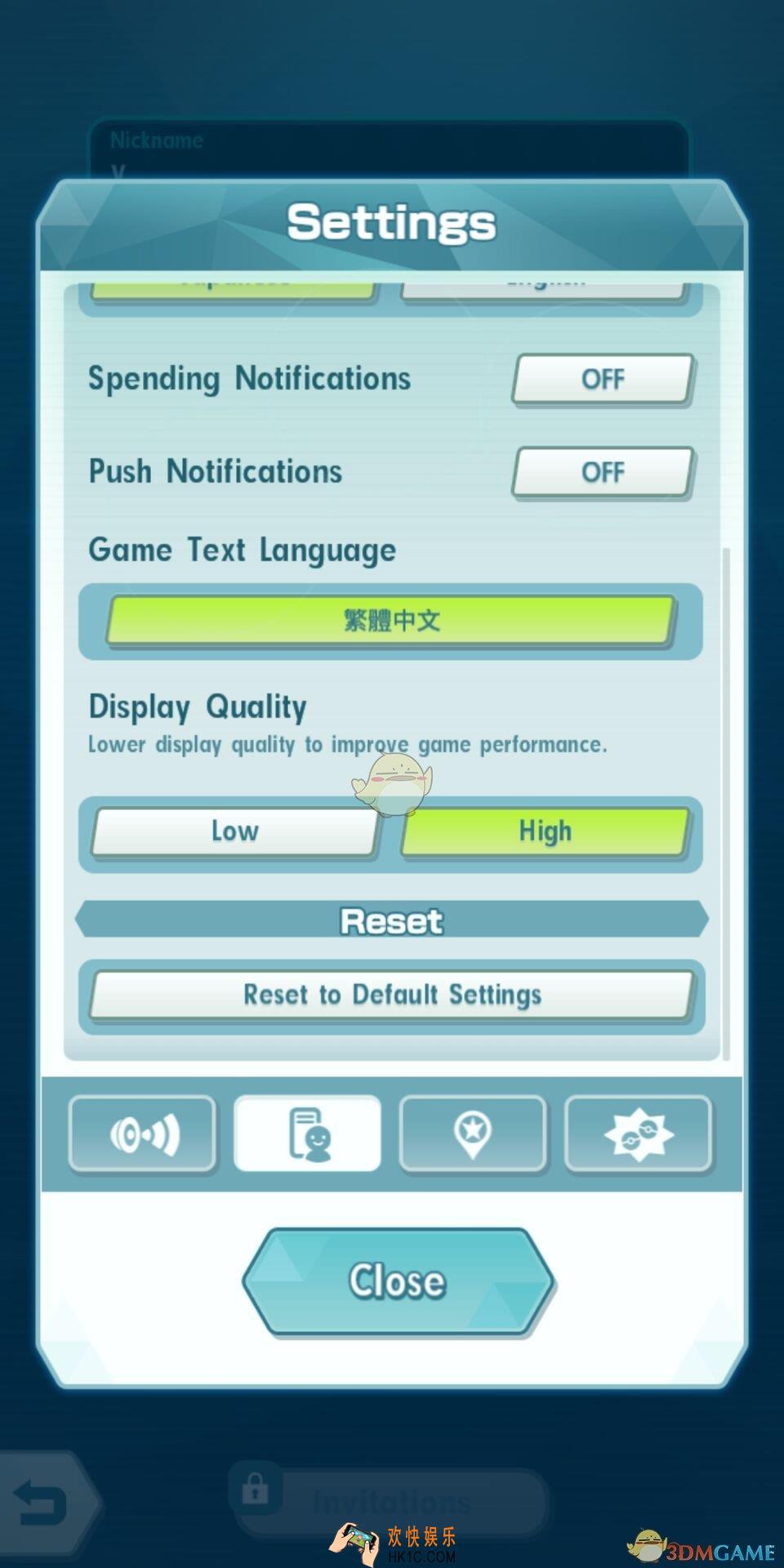The width and height of the screenshot is (784, 1568).
Task: Select the 繁體中文 game text language
Action: [x=390, y=621]
